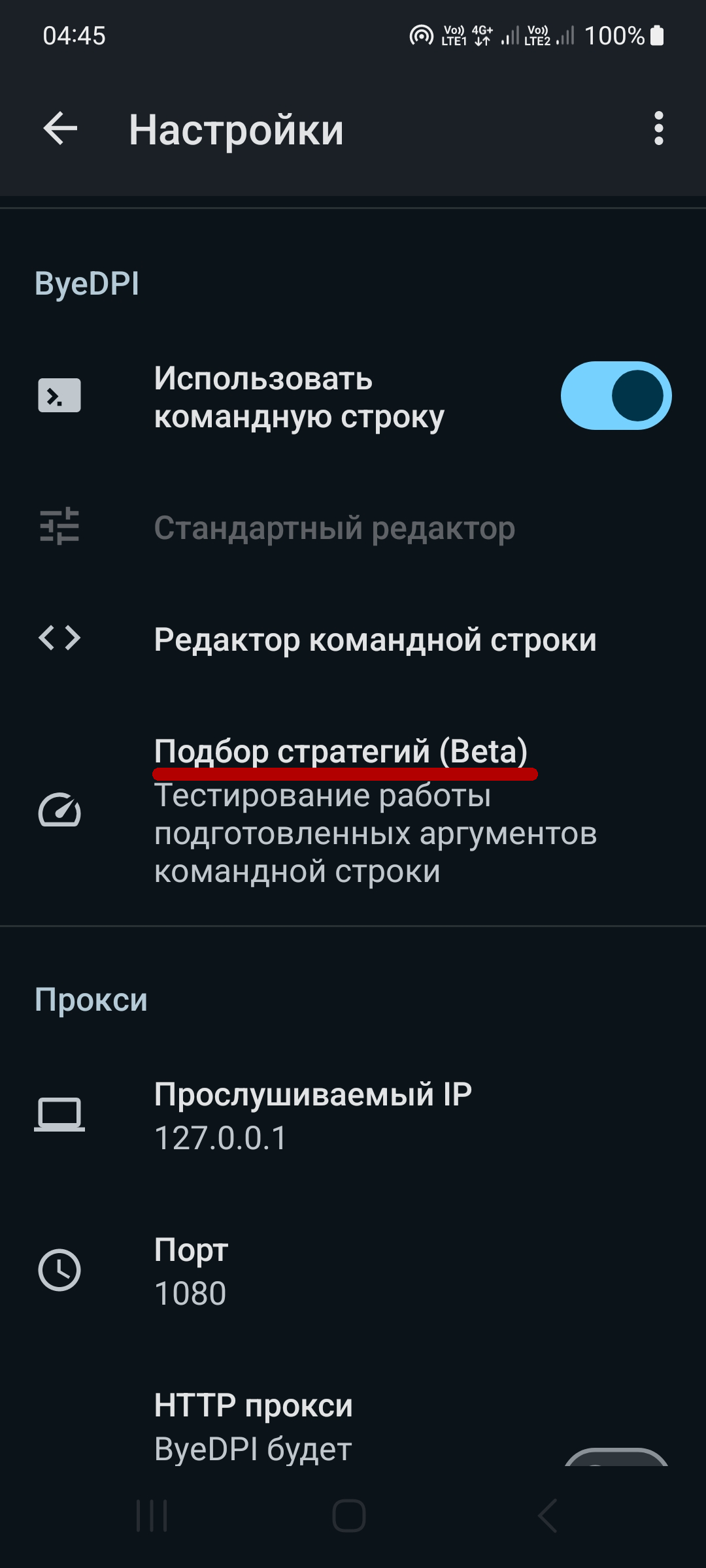
Task: Change the Порт value 1080
Action: (191, 1270)
